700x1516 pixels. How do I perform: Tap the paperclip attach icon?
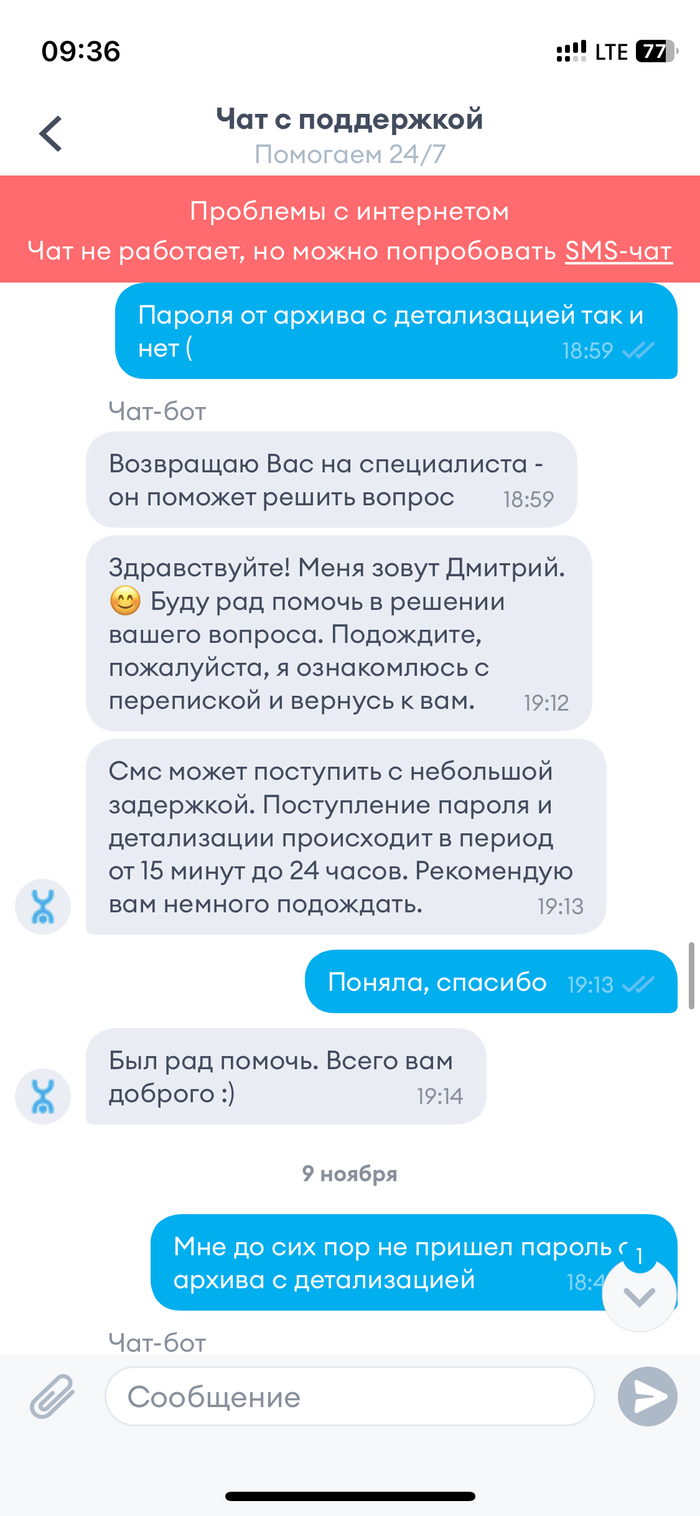point(52,1396)
